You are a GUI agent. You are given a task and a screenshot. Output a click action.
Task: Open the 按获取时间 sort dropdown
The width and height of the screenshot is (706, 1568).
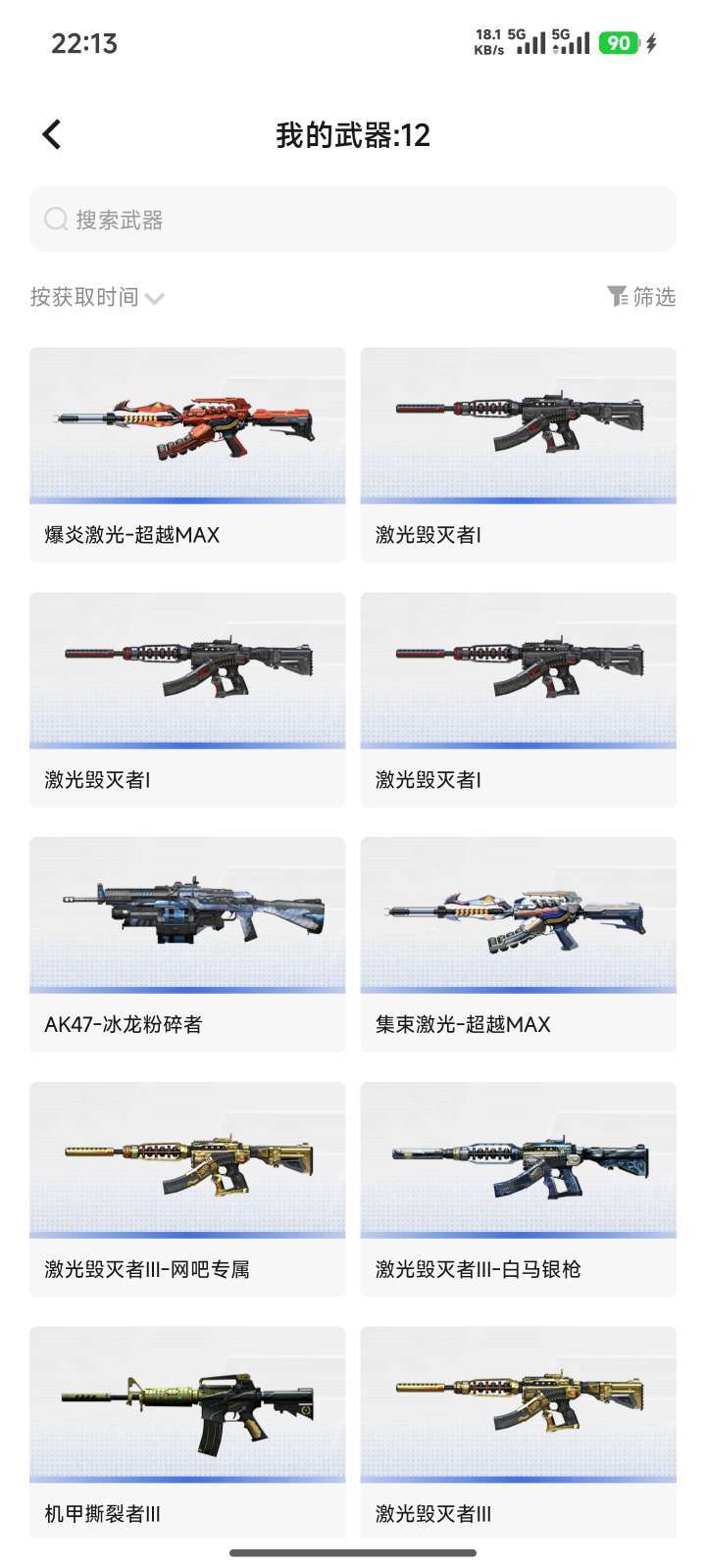click(85, 298)
